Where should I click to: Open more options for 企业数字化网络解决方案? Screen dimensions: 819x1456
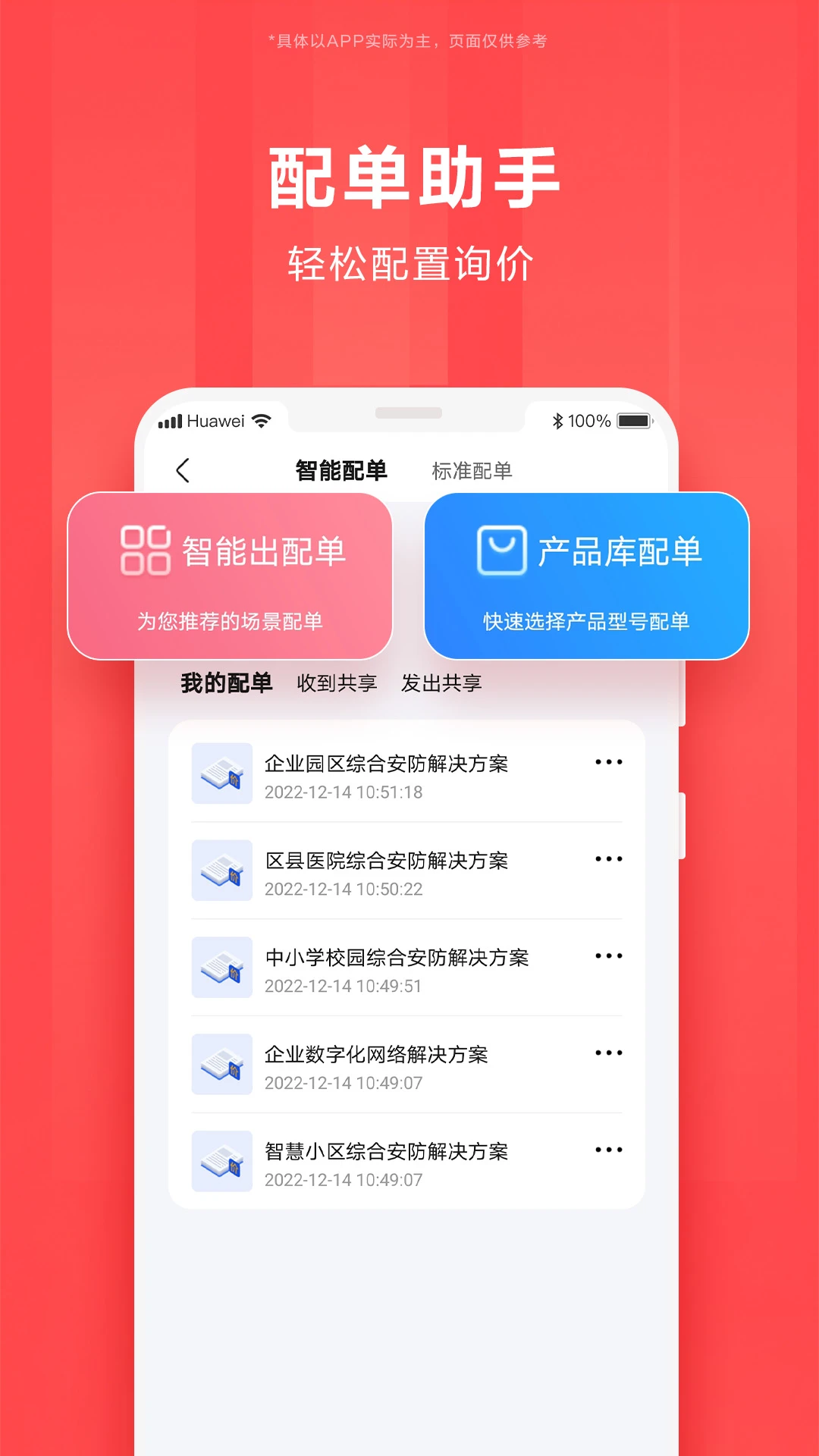[x=610, y=1053]
